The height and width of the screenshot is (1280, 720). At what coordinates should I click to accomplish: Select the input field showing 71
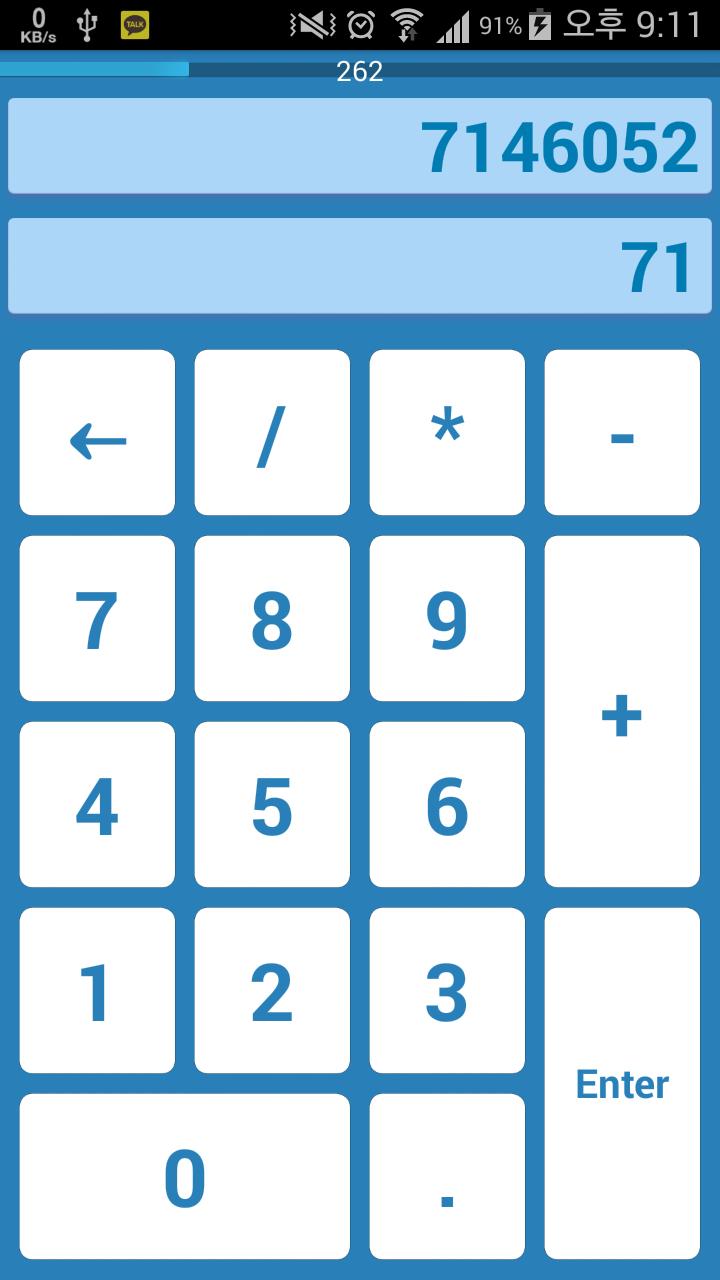tap(360, 265)
